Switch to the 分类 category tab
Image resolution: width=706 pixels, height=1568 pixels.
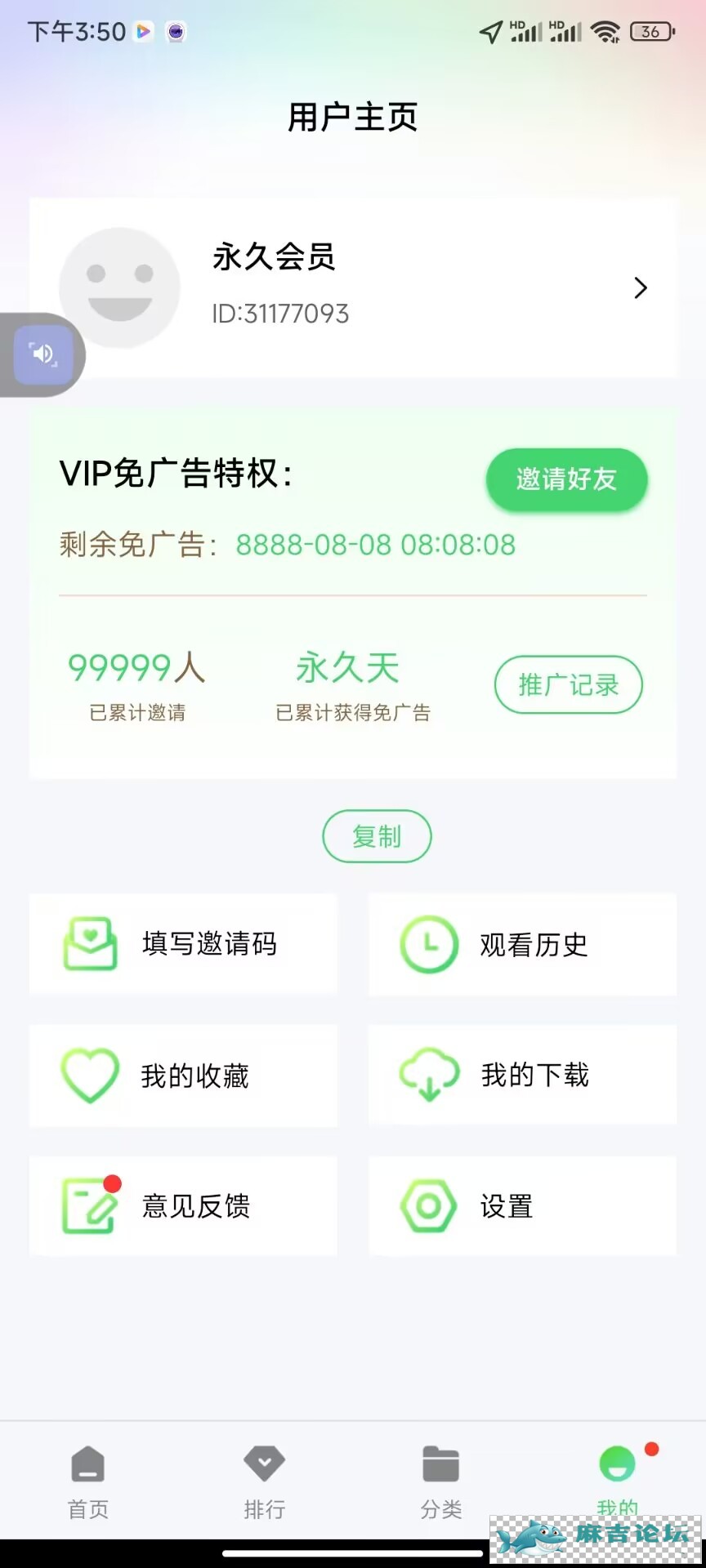pos(441,1480)
